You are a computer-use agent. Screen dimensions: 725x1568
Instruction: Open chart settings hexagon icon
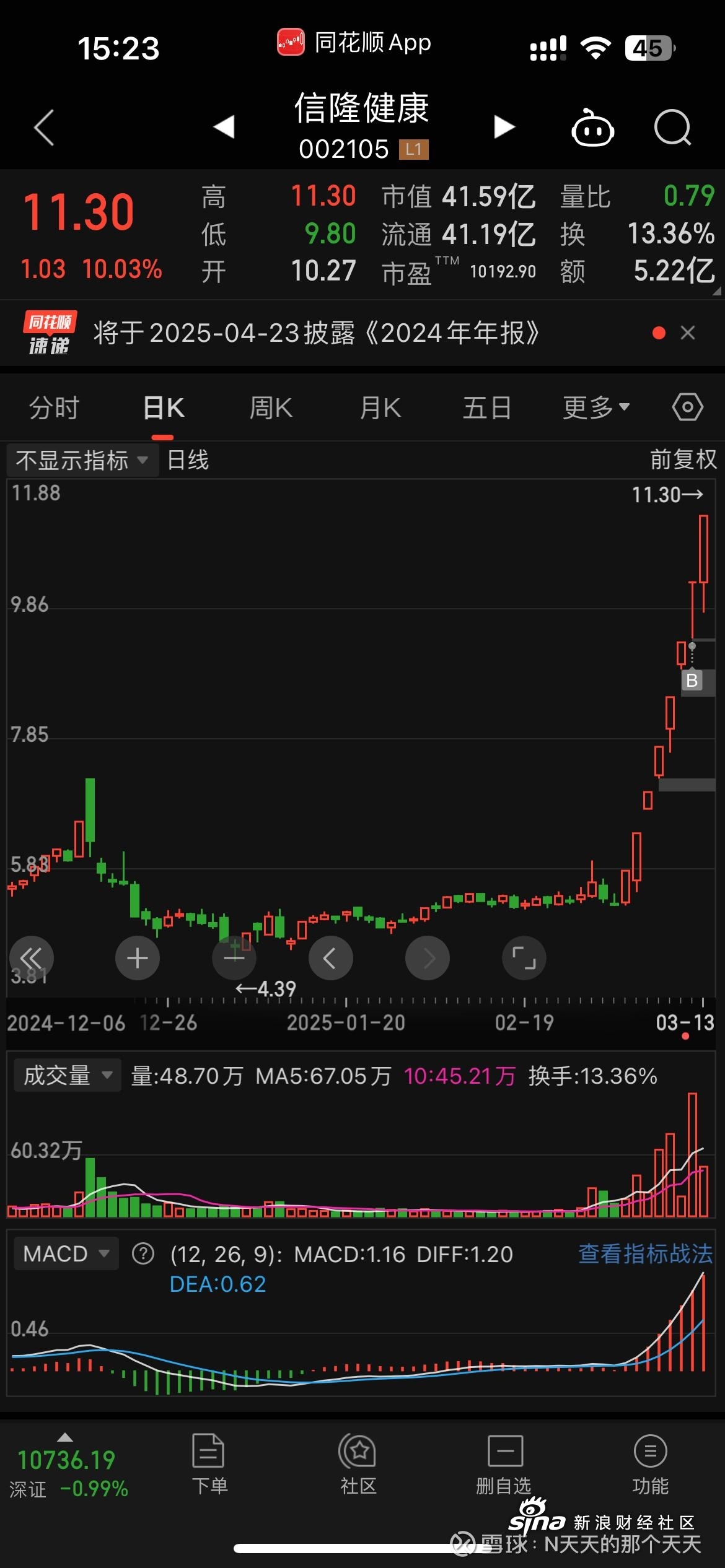[x=688, y=407]
